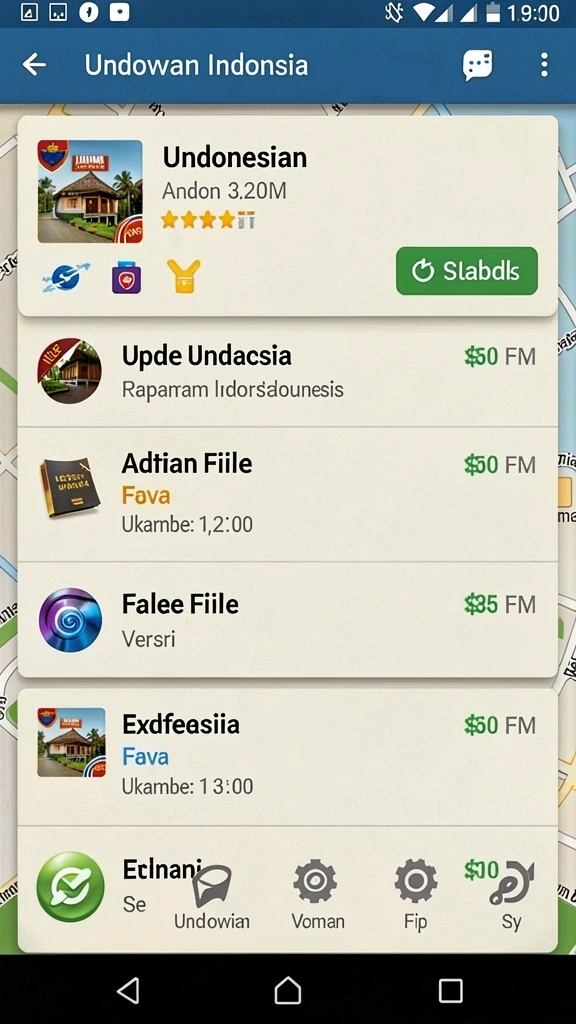Open the overflow menu

(544, 65)
